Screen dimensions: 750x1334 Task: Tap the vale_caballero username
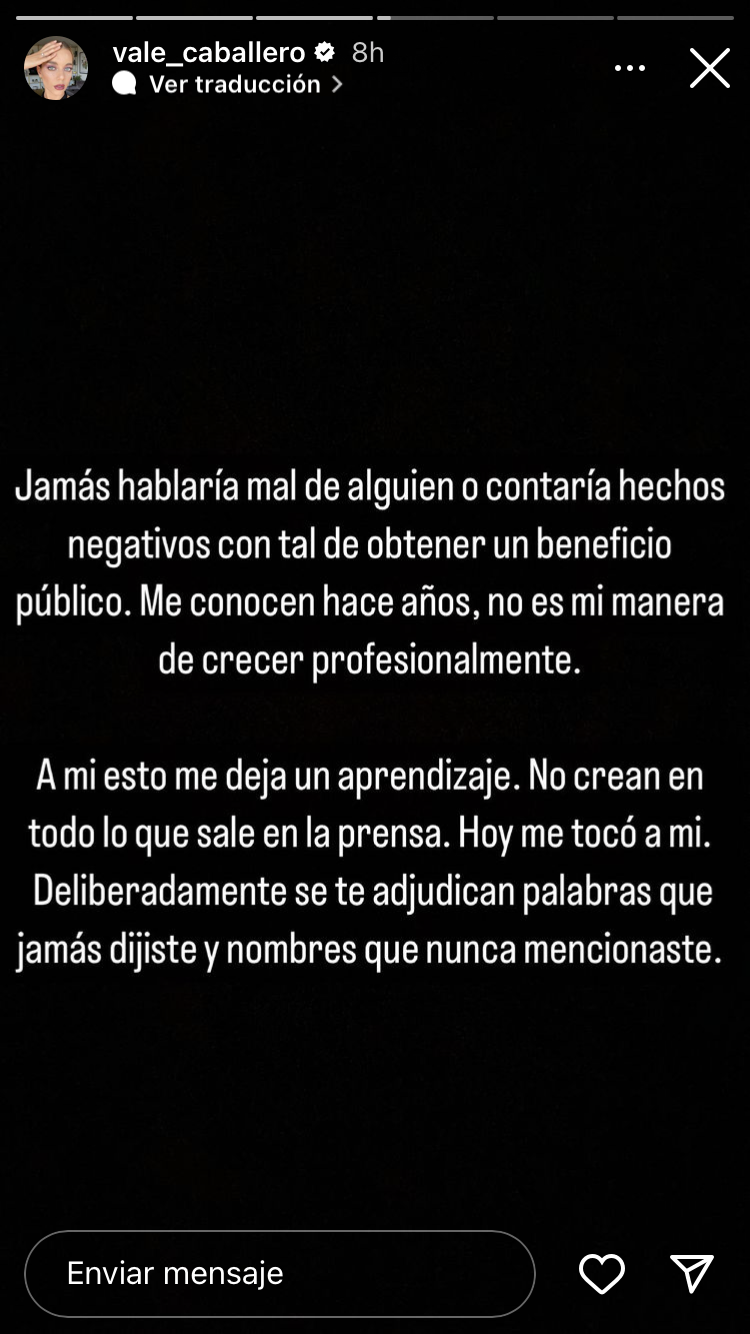tap(209, 52)
